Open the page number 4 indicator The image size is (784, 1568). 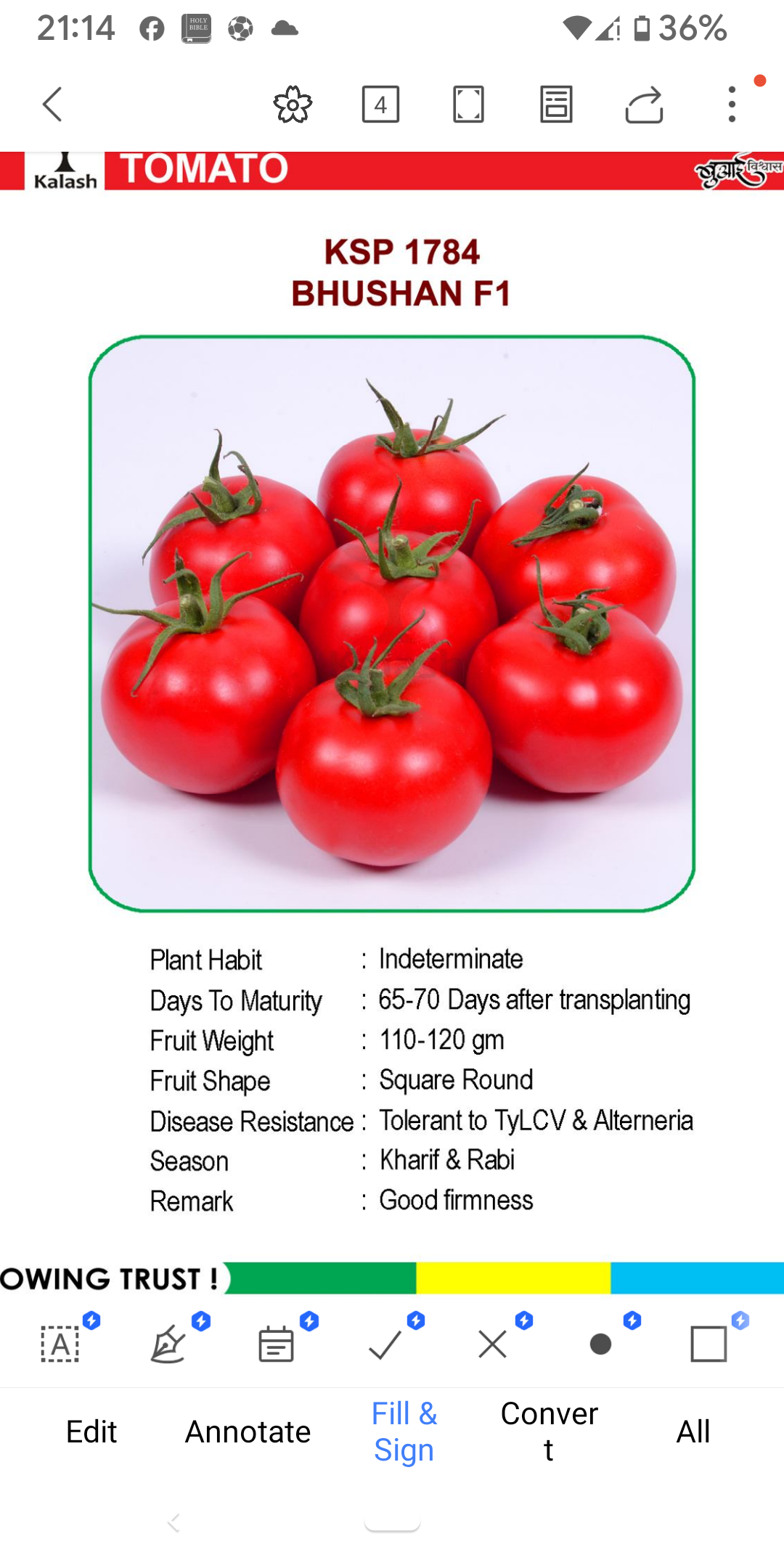tap(380, 105)
